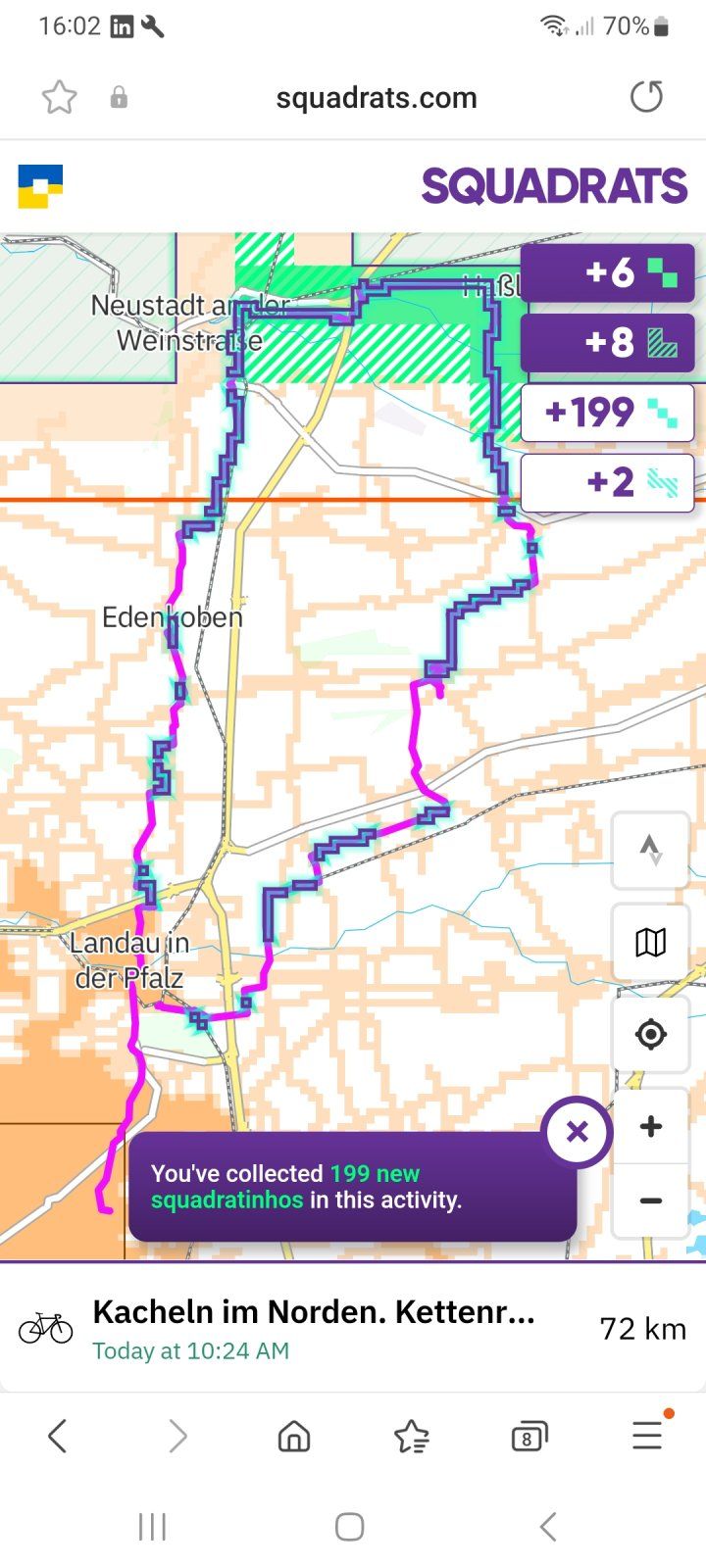
Task: Select the +6 squadrats badge
Action: (x=607, y=272)
